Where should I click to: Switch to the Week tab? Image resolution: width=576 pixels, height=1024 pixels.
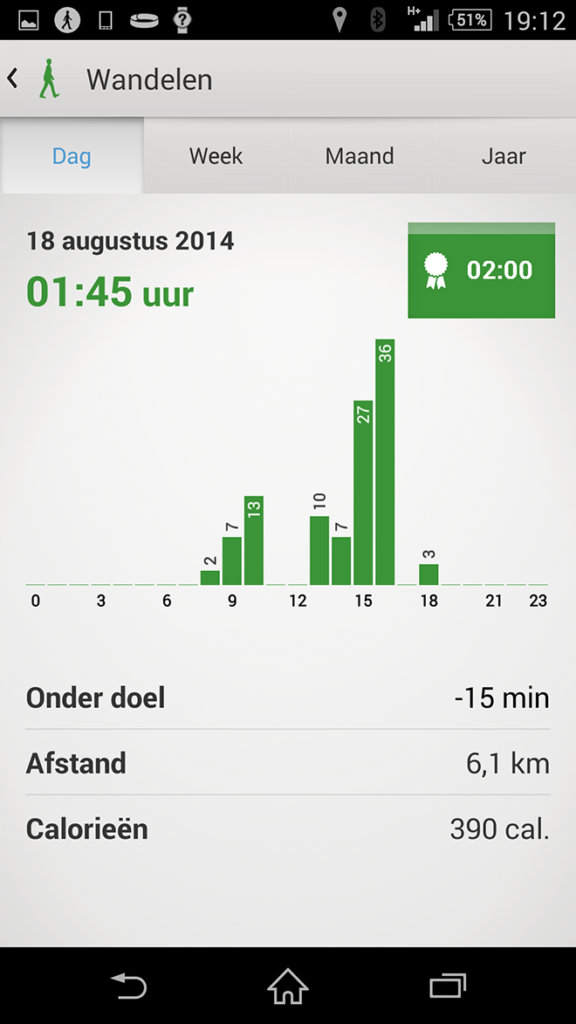pos(216,156)
